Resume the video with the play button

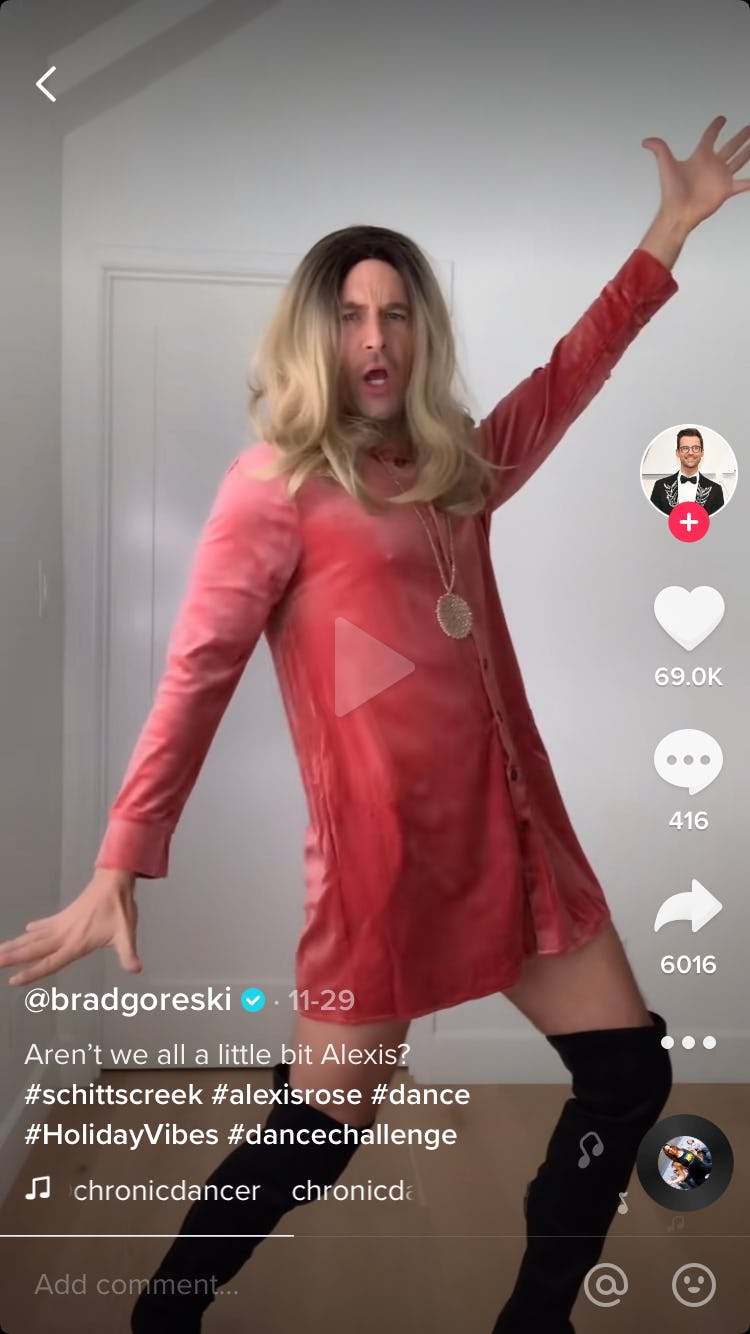pyautogui.click(x=372, y=667)
